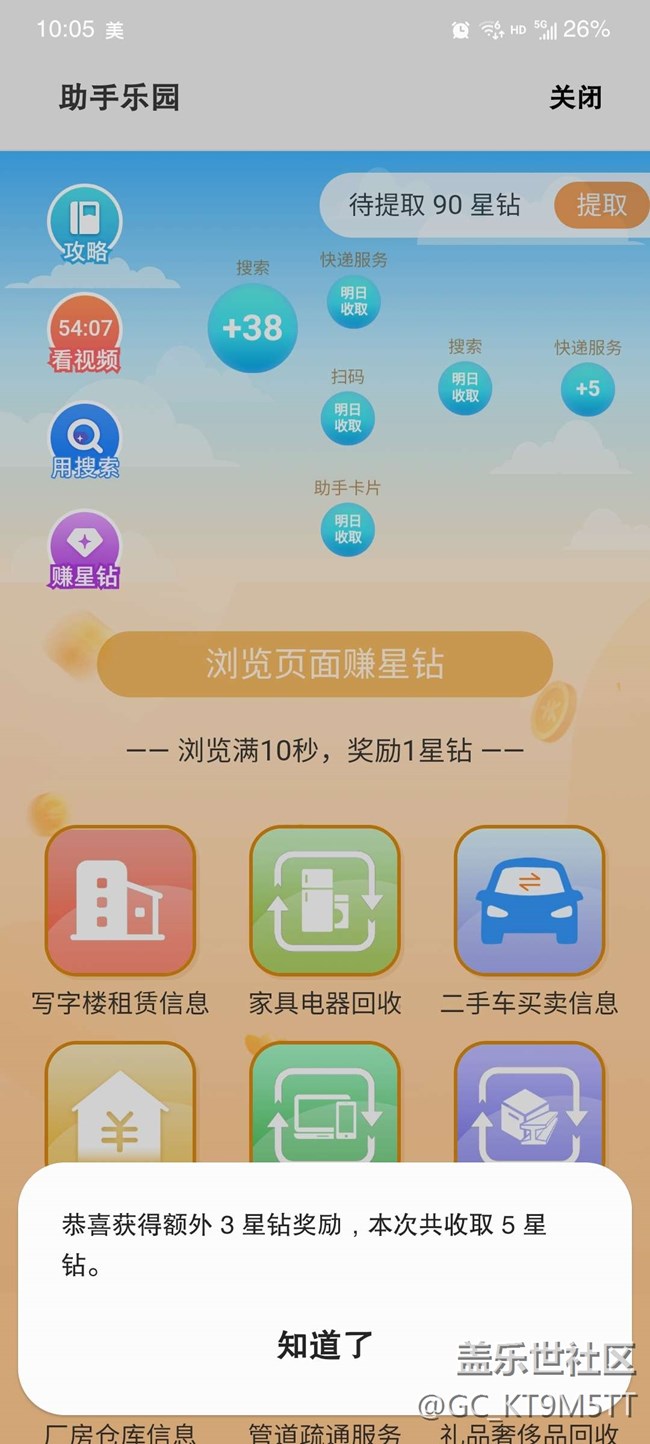Open the 赚星钻 icon
Image resolution: width=650 pixels, height=1444 pixels.
[85, 551]
